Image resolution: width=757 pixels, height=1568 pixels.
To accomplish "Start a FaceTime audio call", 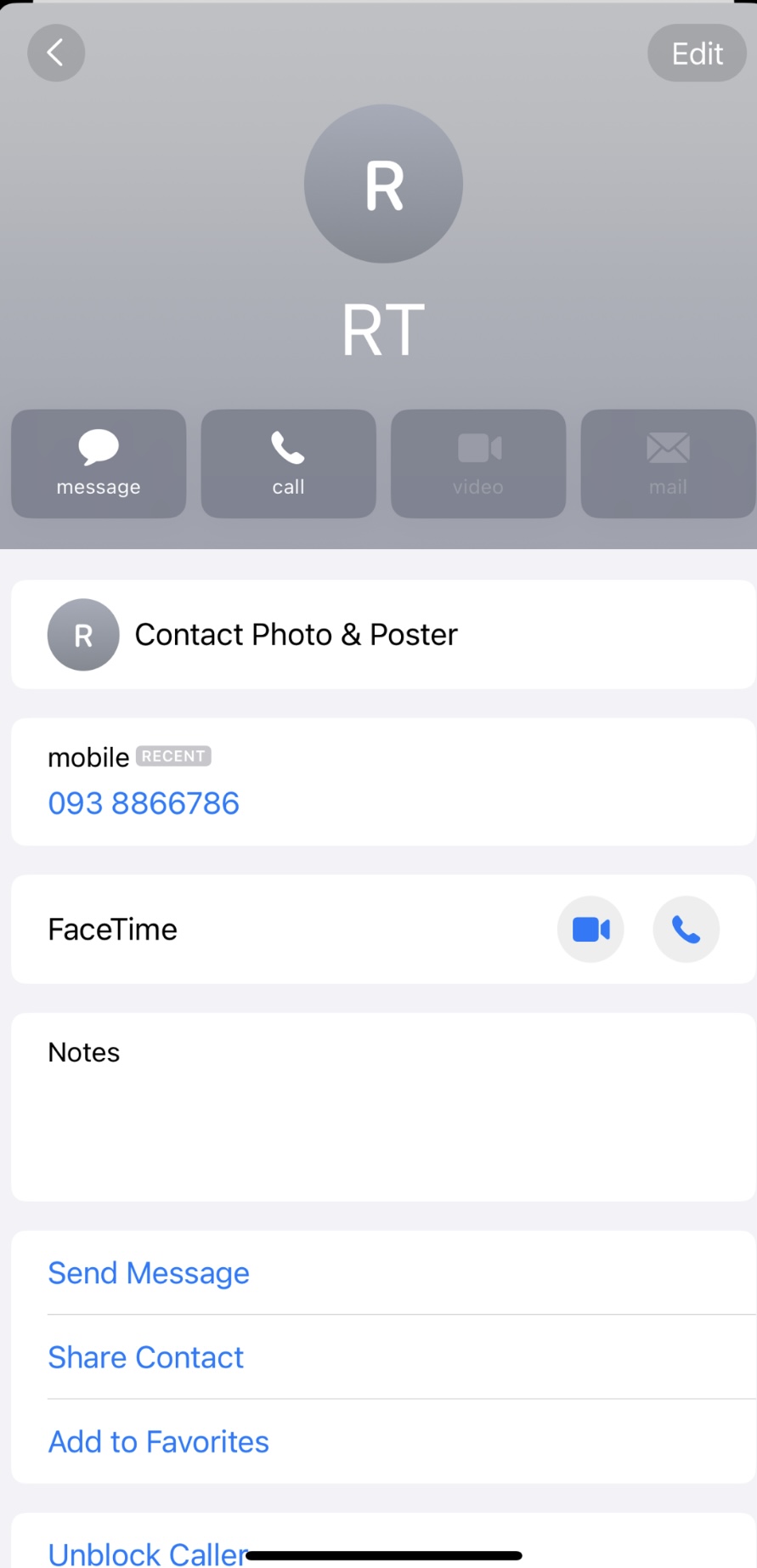I will point(686,930).
